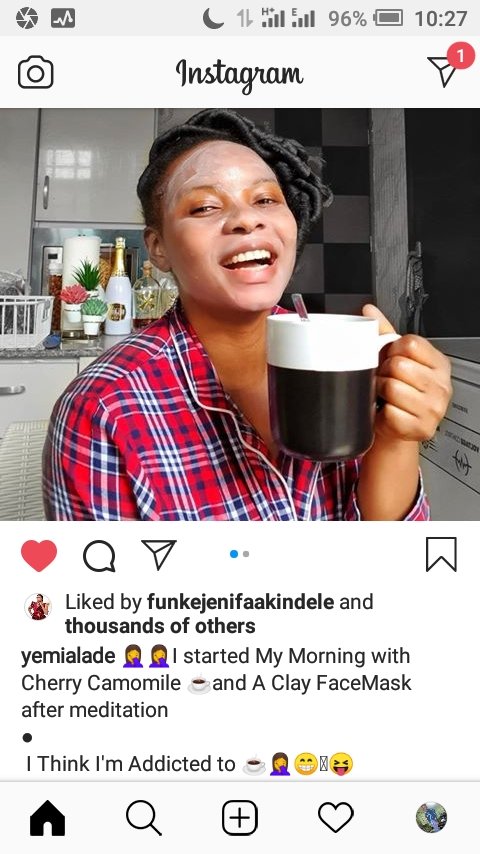Screen dimensions: 480x854
Task: Open funkejenifaakindele's profile from likes
Action: (x=240, y=602)
